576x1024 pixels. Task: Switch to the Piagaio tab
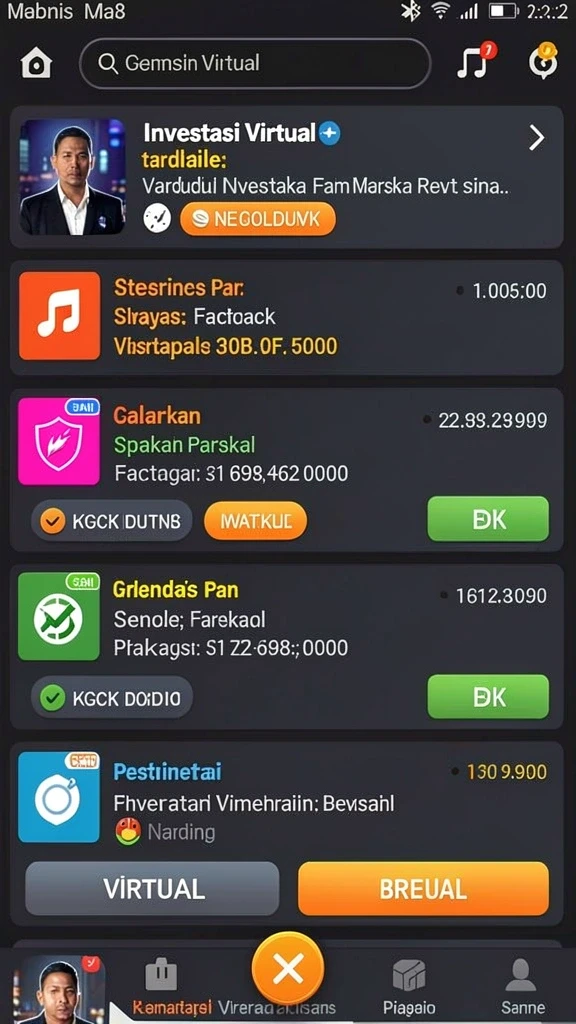(409, 987)
